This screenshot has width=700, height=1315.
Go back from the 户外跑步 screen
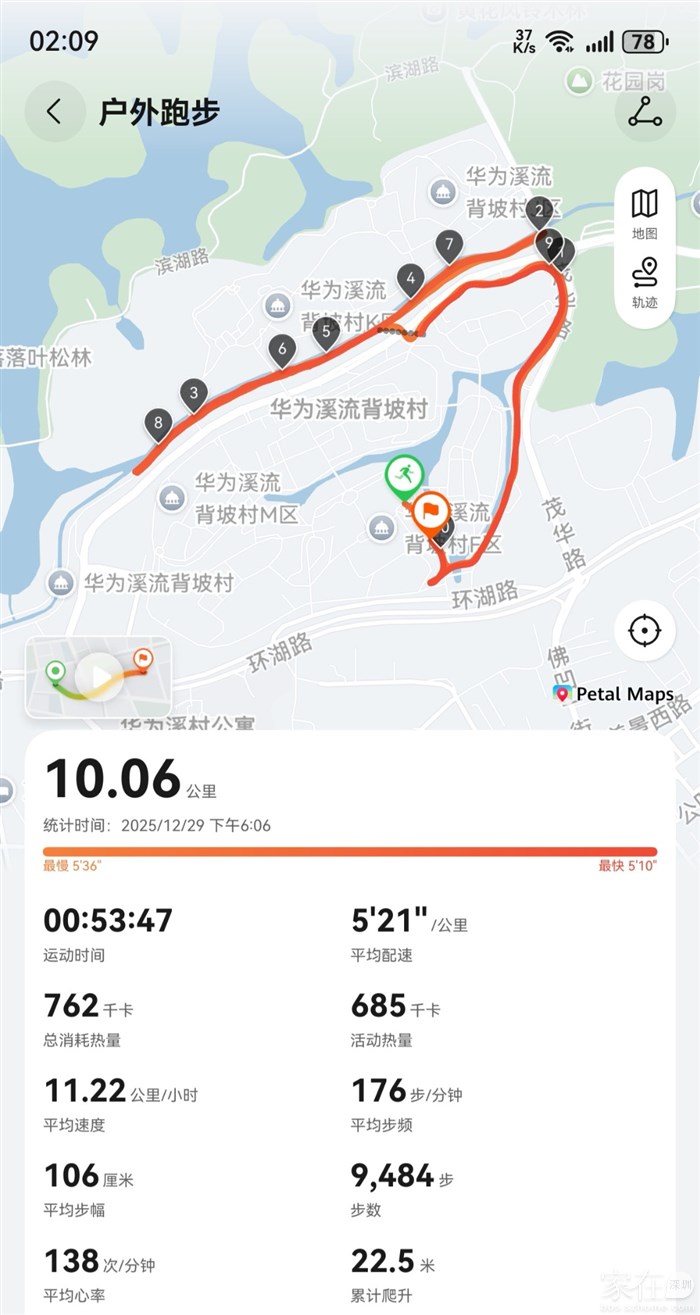click(54, 111)
